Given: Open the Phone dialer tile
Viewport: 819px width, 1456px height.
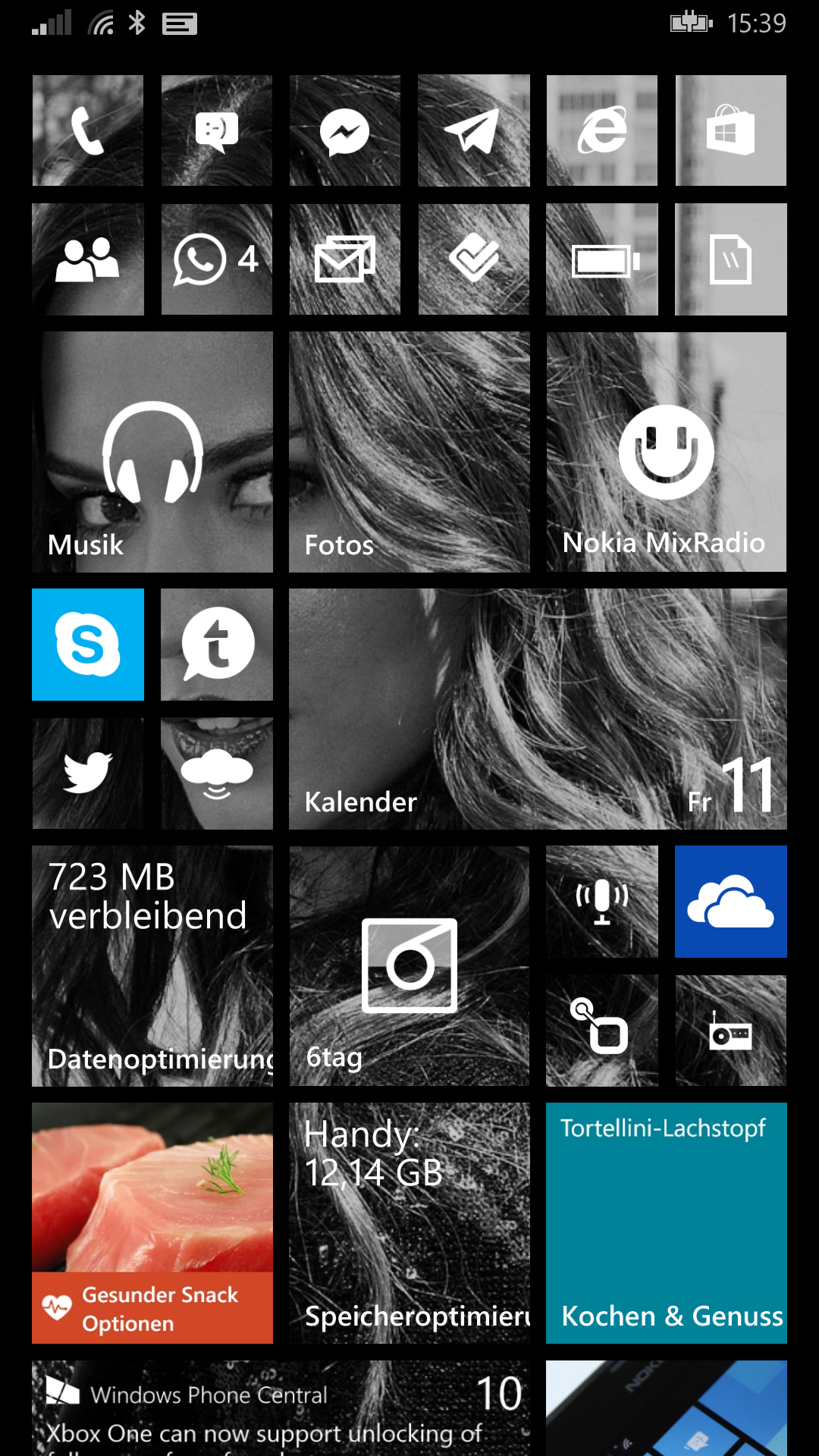Looking at the screenshot, I should 88,130.
